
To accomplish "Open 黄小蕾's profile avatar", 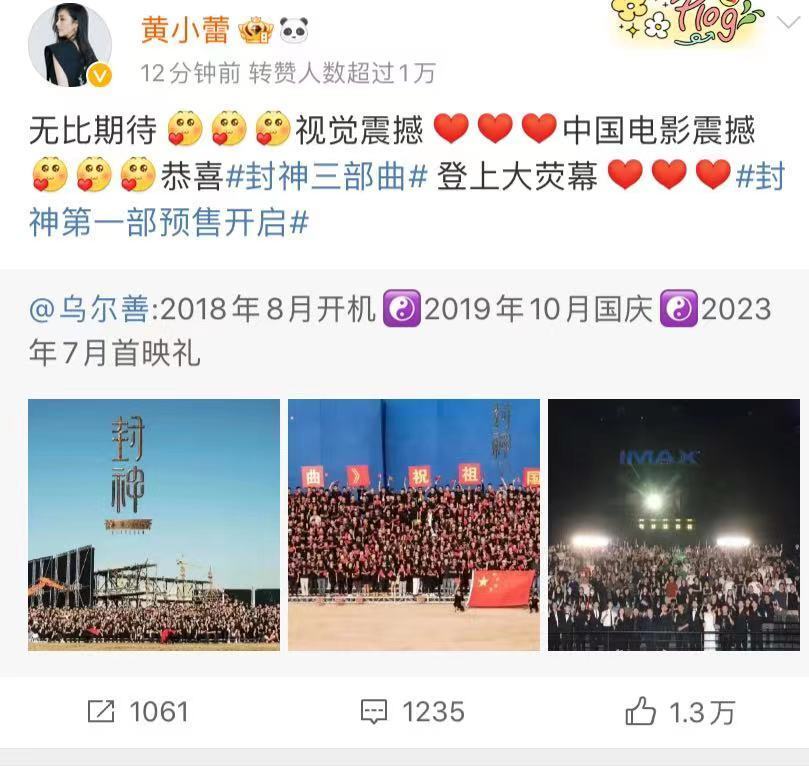I will (x=69, y=45).
